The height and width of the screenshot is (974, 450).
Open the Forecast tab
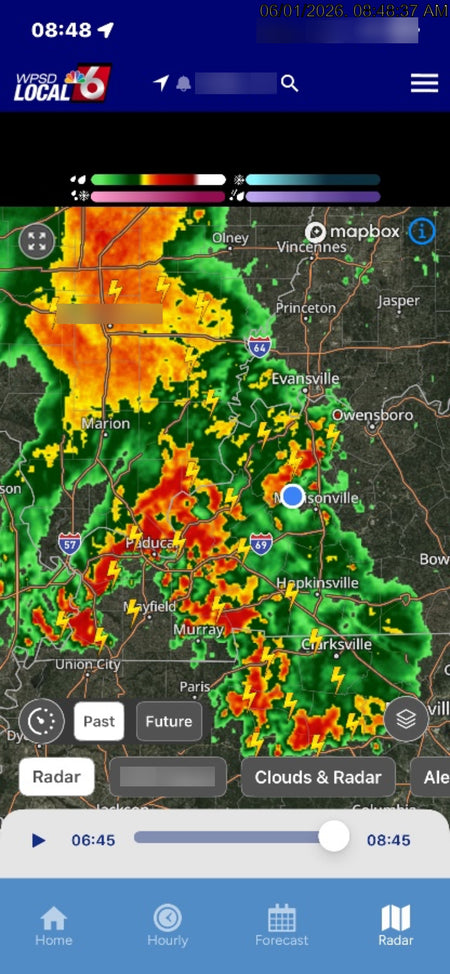pyautogui.click(x=282, y=926)
